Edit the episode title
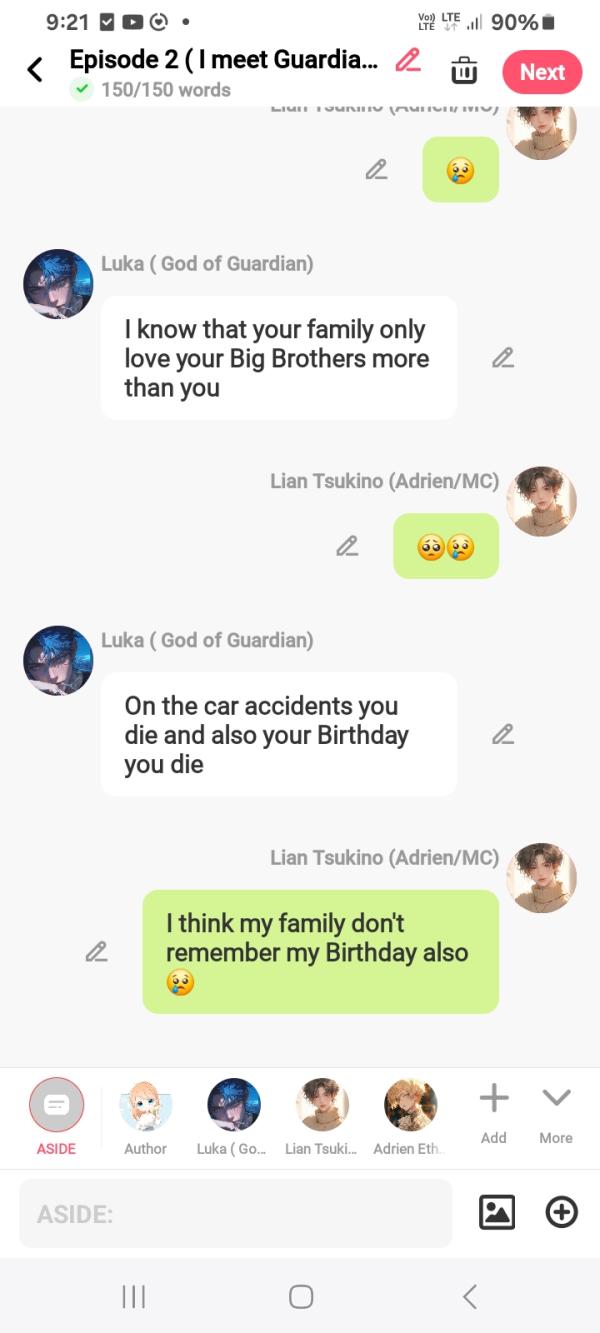 (x=407, y=61)
